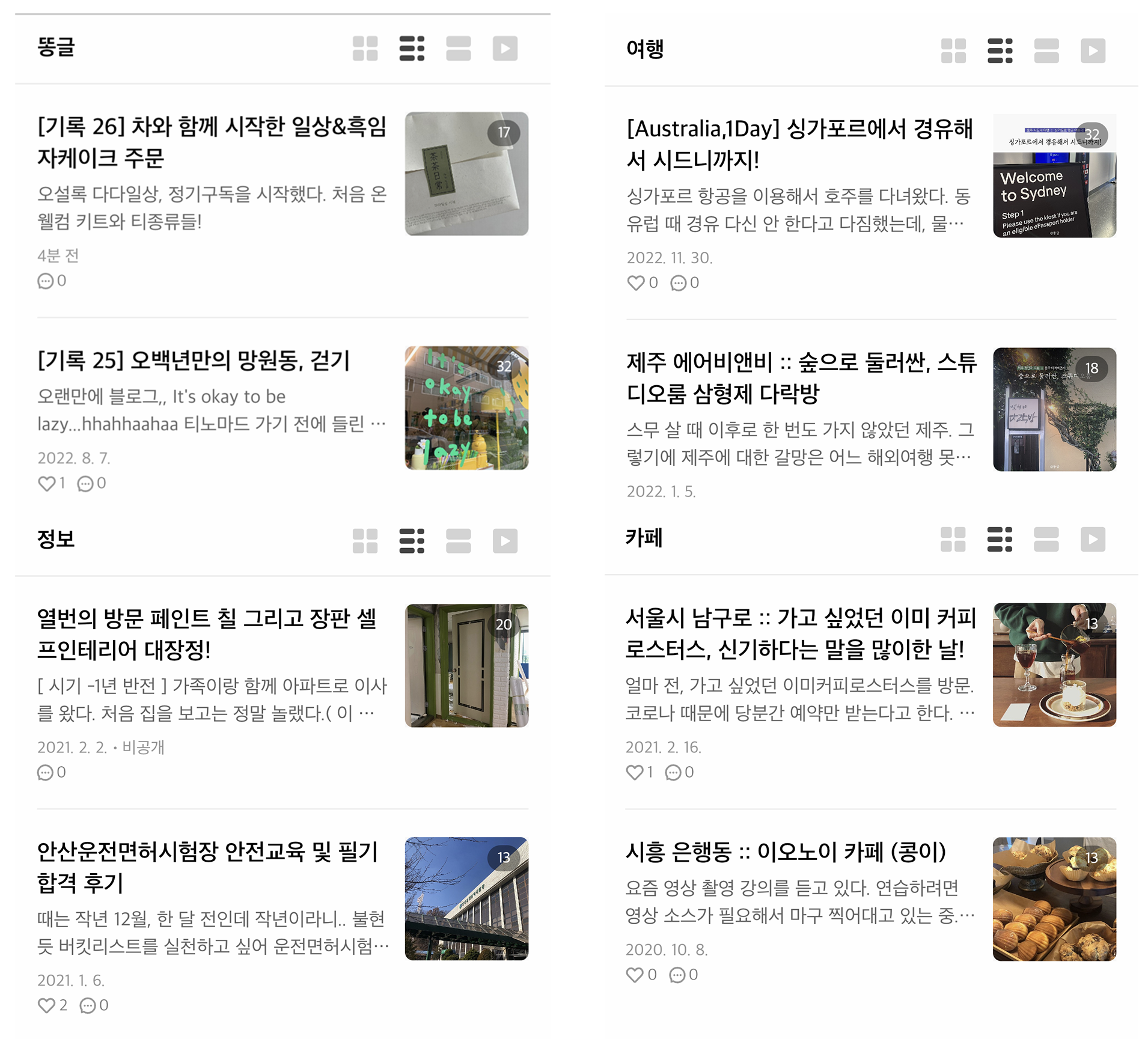Switch 여행 section to video view
1148x1054 pixels.
coord(1093,51)
